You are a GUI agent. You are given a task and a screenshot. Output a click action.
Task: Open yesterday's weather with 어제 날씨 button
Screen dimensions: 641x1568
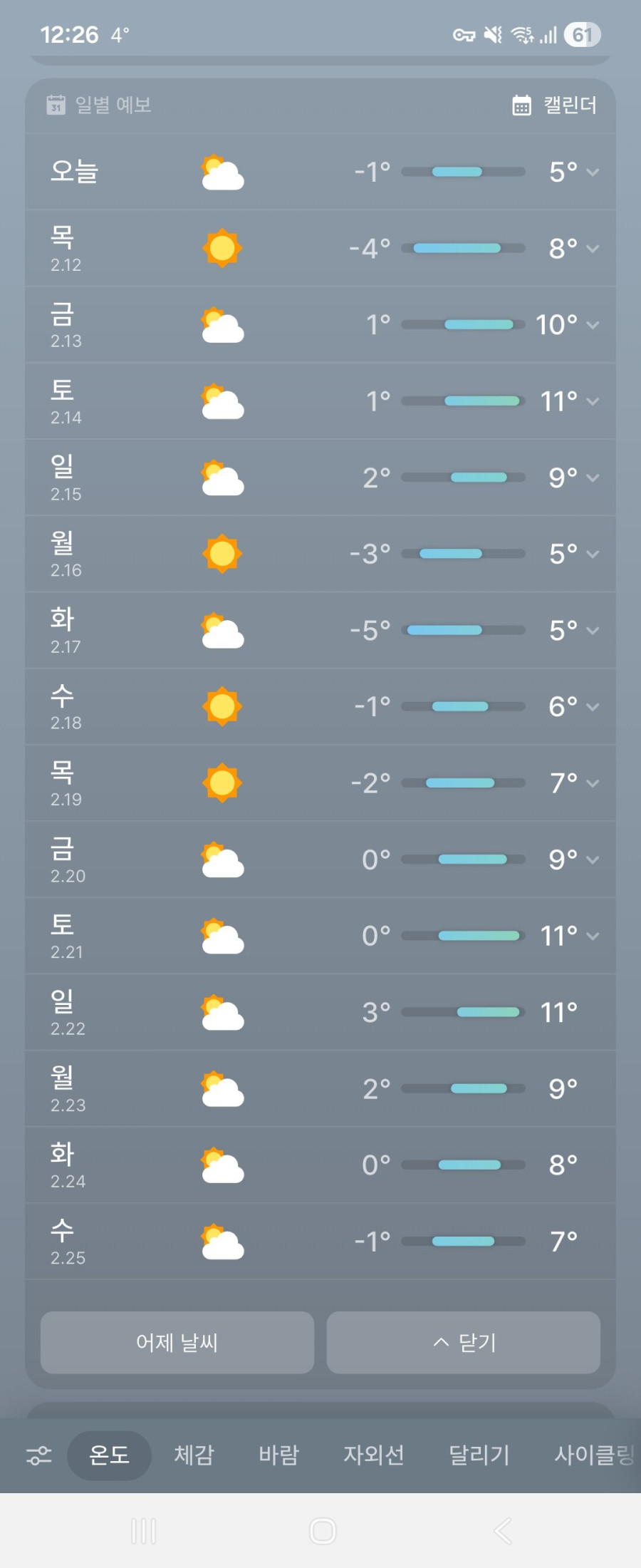pyautogui.click(x=176, y=1343)
